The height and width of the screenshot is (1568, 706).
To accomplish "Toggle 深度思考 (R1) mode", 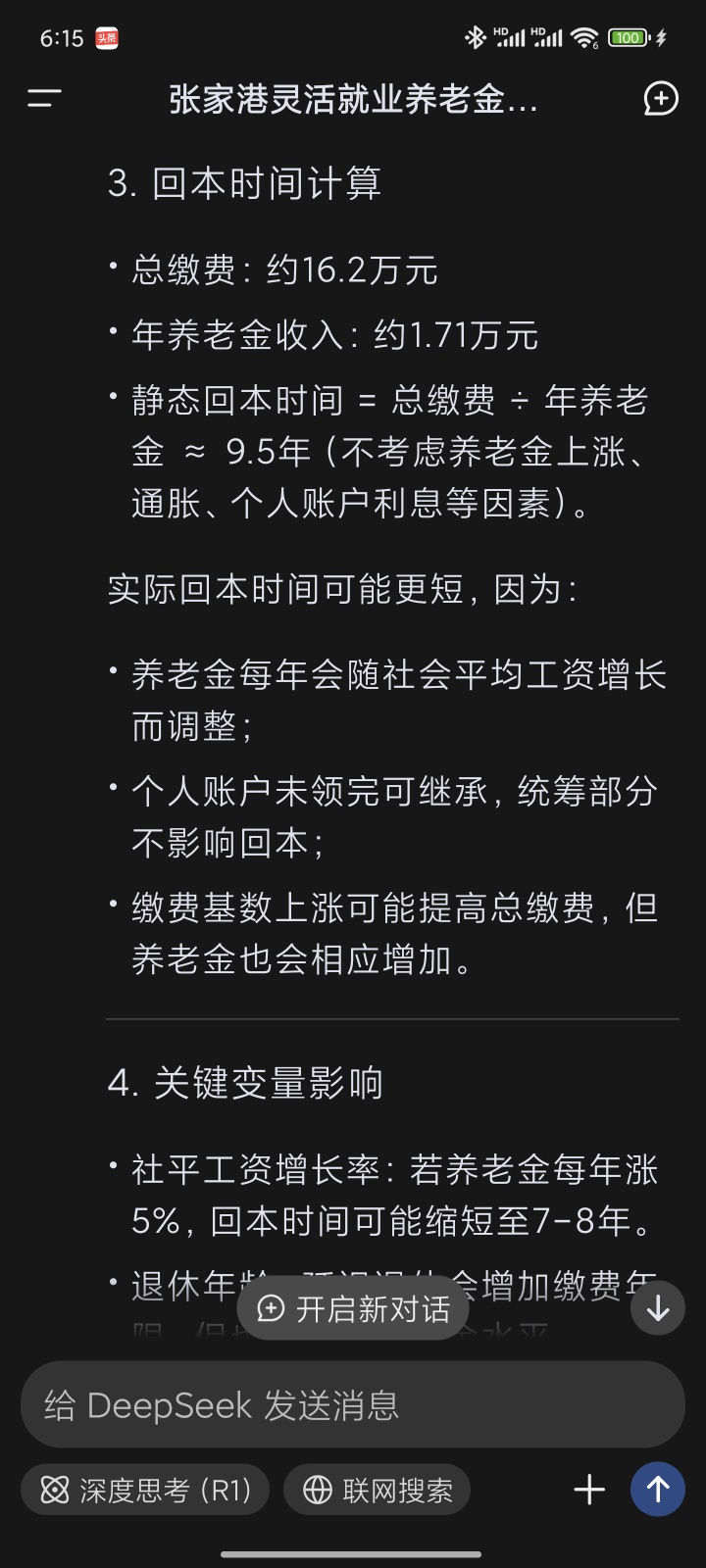I will [145, 1490].
